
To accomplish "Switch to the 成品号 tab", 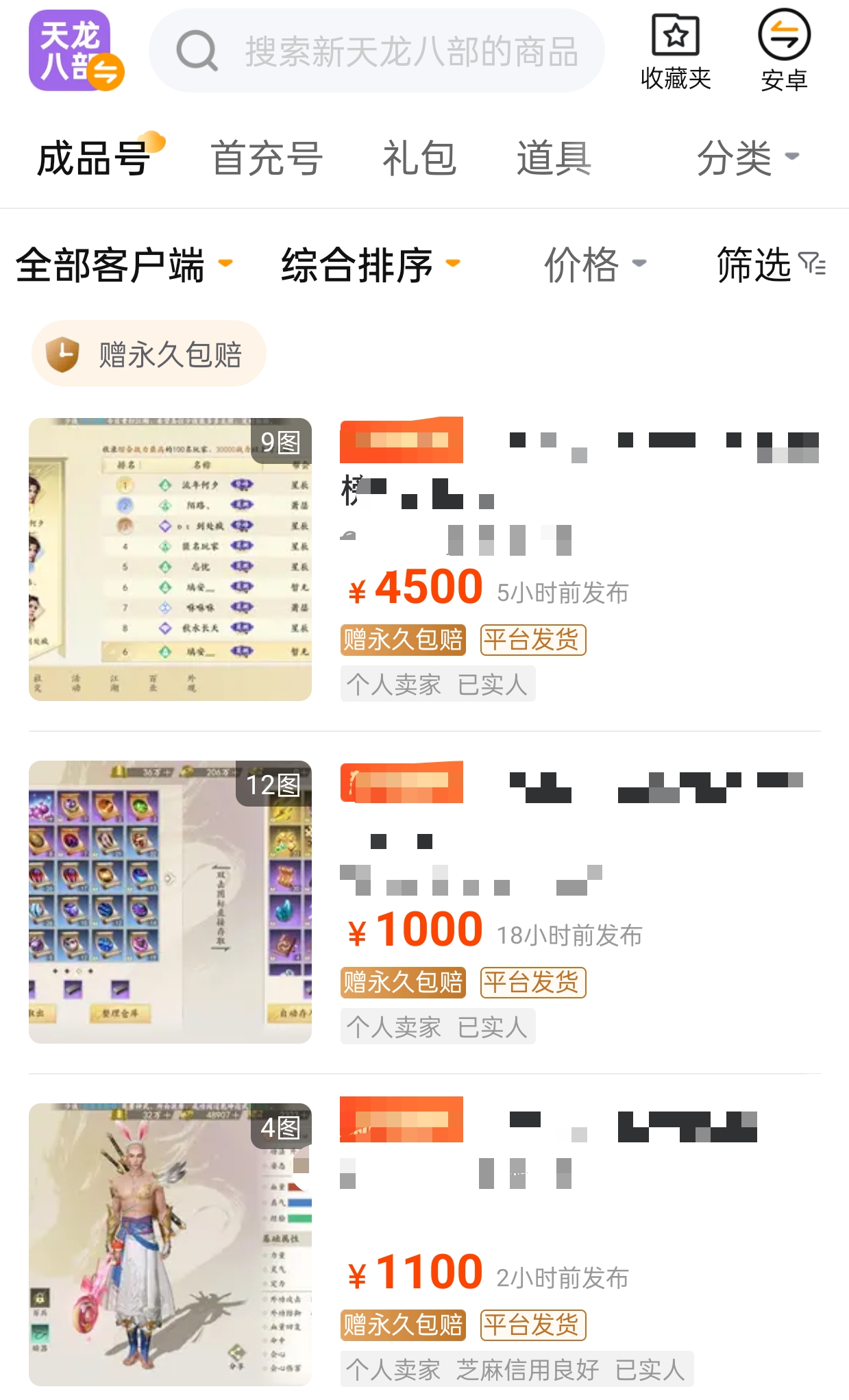I will pos(94,158).
